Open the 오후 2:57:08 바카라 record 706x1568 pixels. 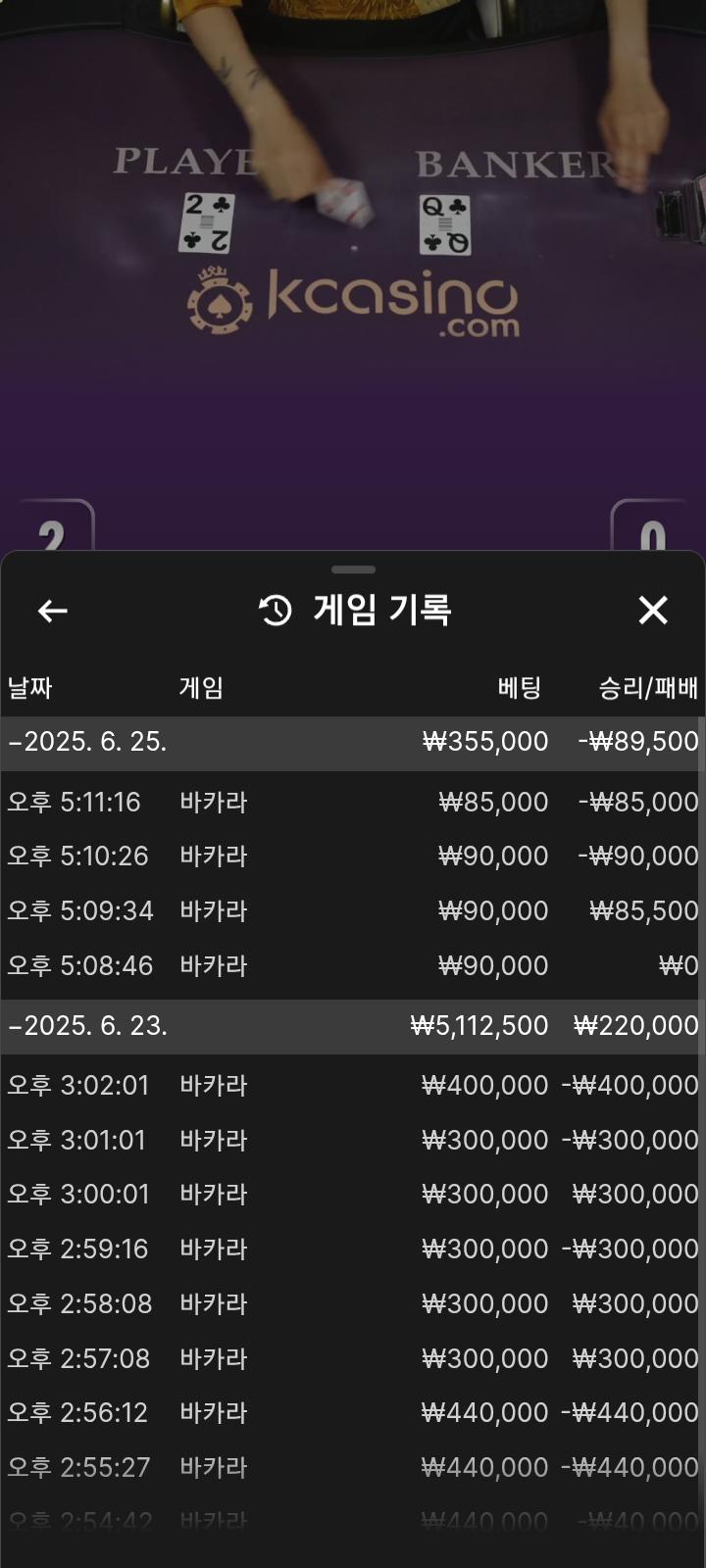click(x=351, y=1359)
